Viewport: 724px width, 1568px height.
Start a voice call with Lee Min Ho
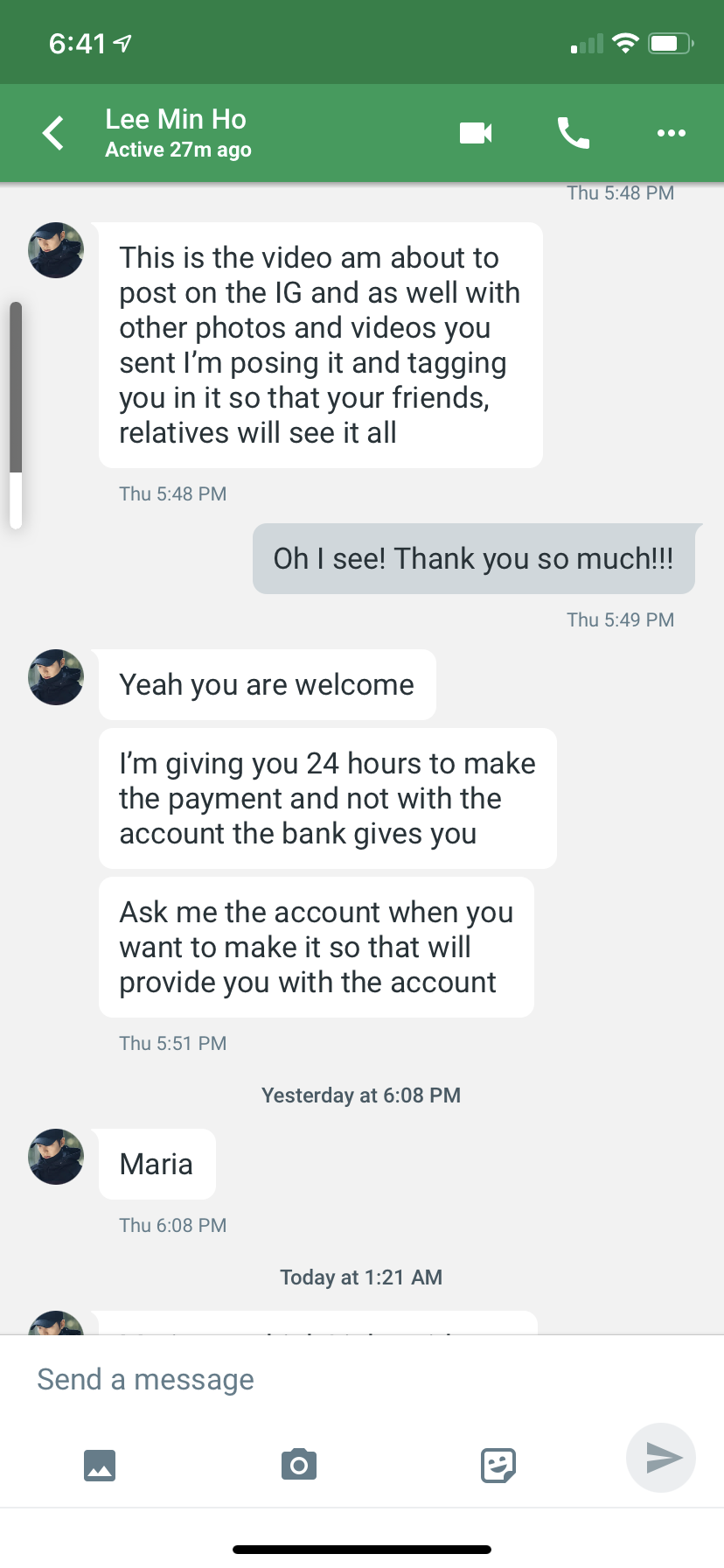click(x=574, y=133)
